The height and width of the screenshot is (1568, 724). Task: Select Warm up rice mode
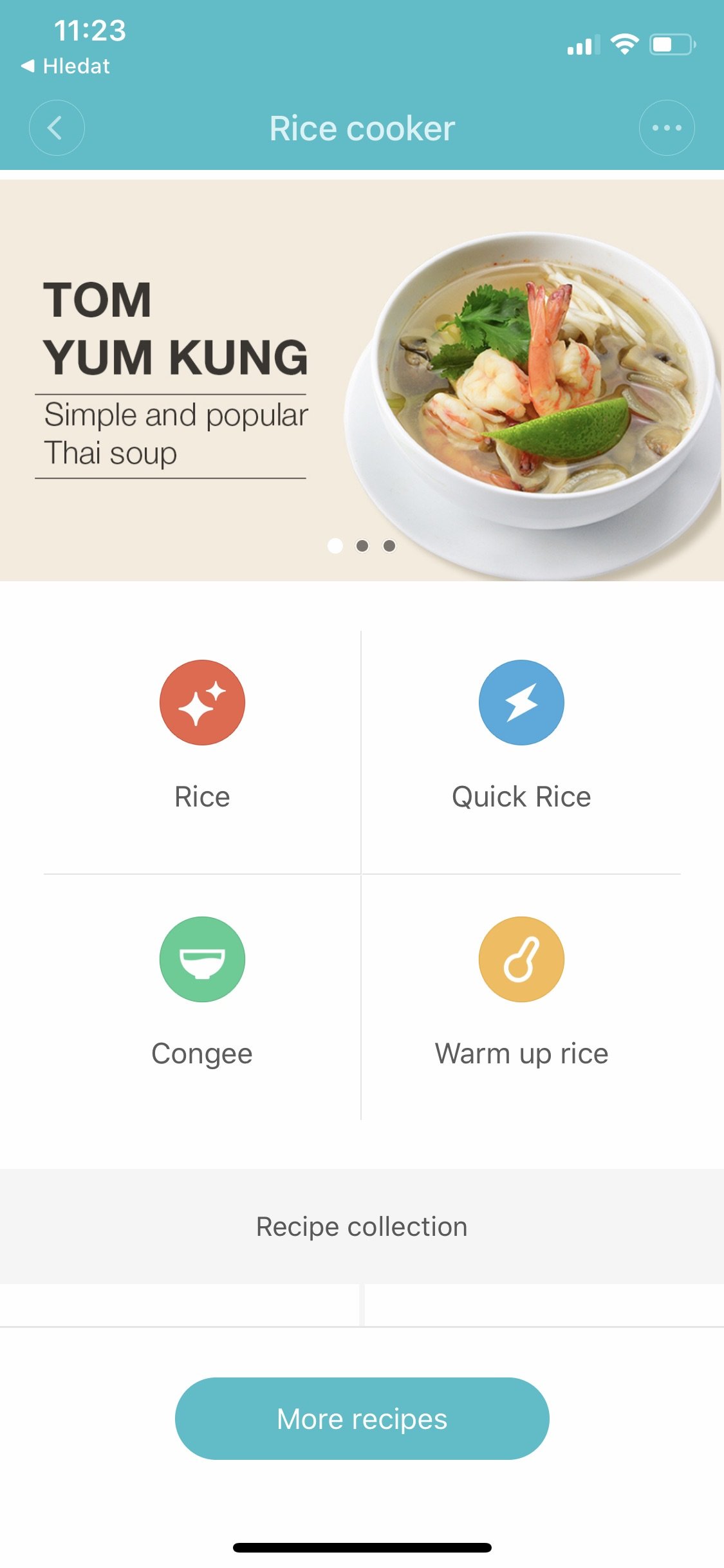coord(521,991)
